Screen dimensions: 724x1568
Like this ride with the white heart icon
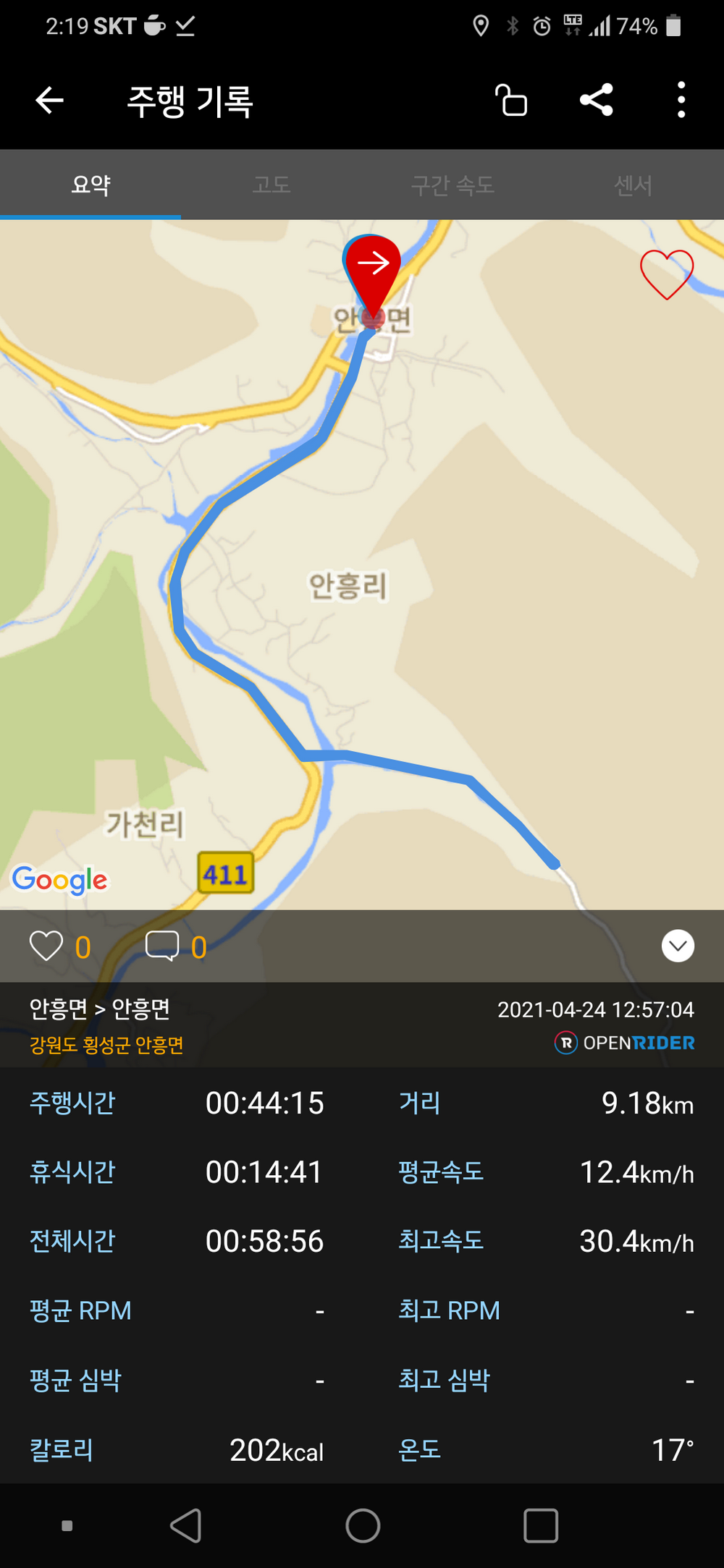coord(46,946)
